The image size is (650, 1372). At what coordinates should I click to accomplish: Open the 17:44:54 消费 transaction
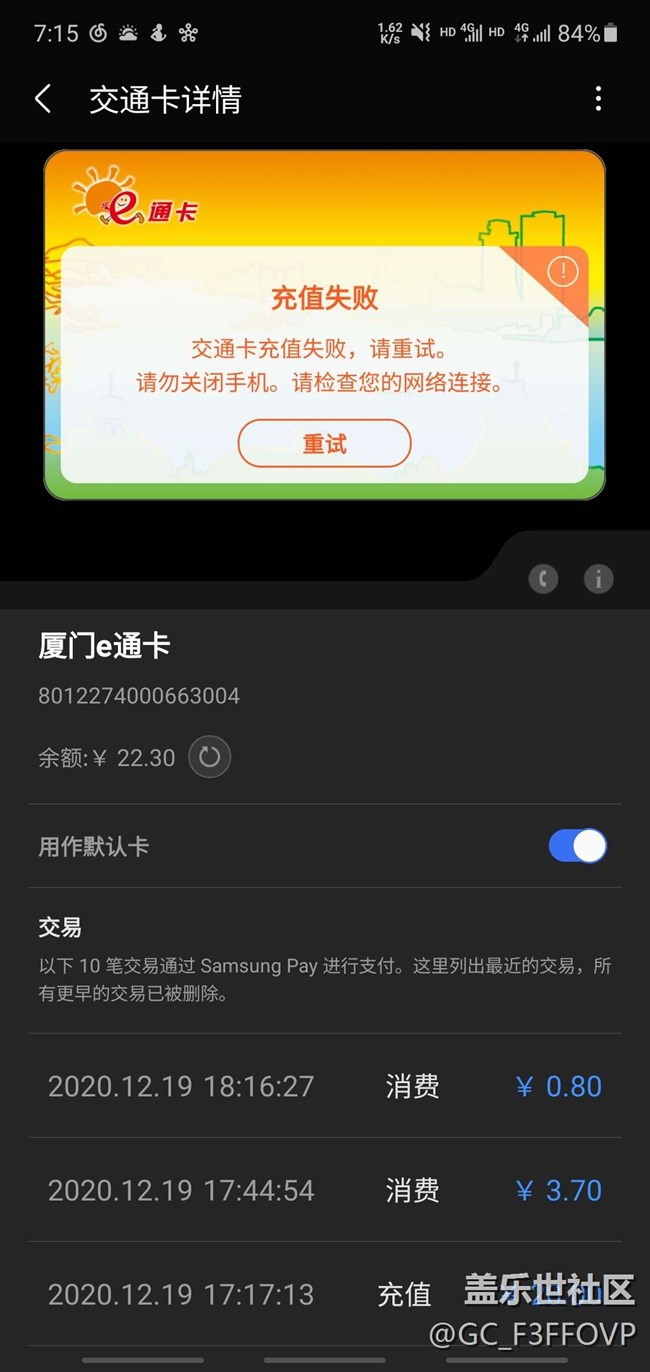[x=325, y=1190]
